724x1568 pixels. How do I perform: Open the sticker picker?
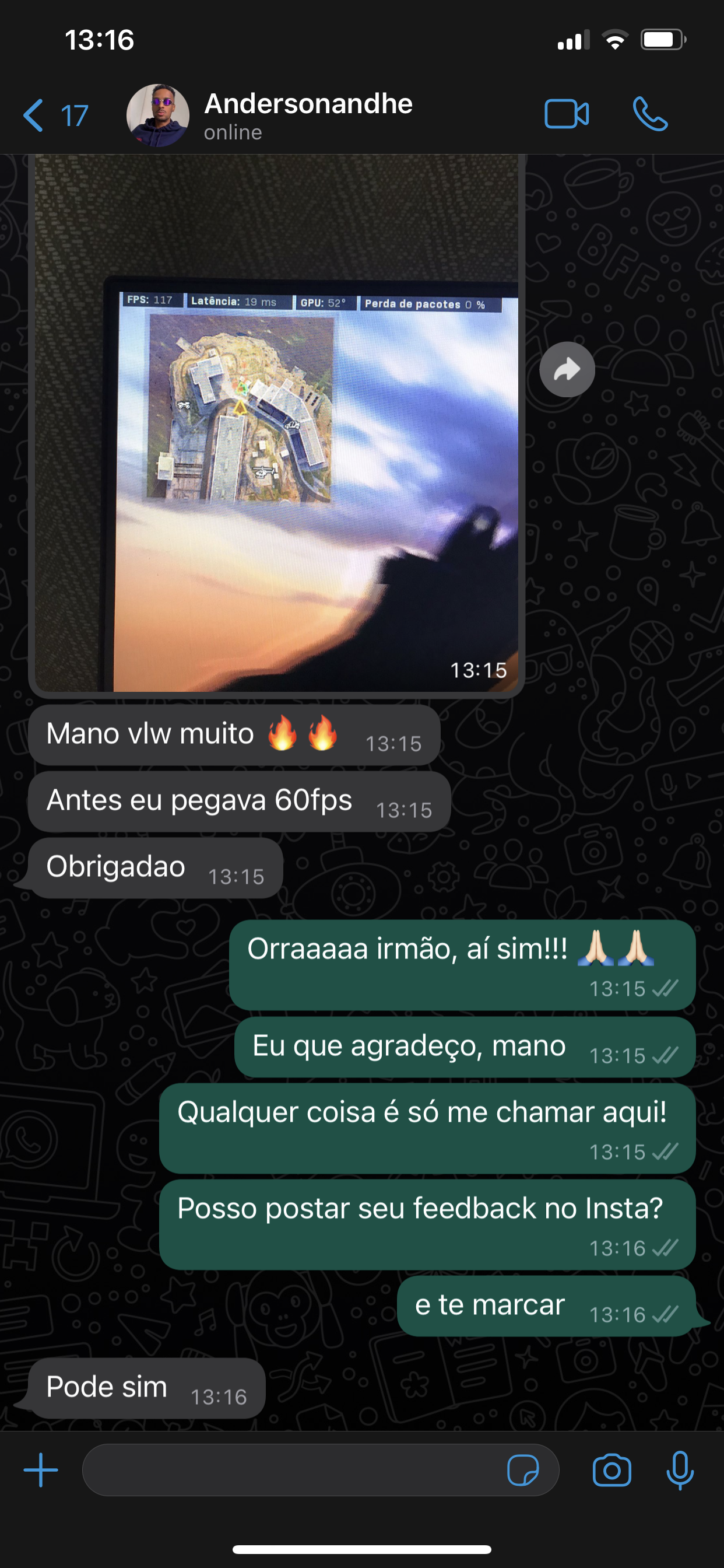[523, 1470]
